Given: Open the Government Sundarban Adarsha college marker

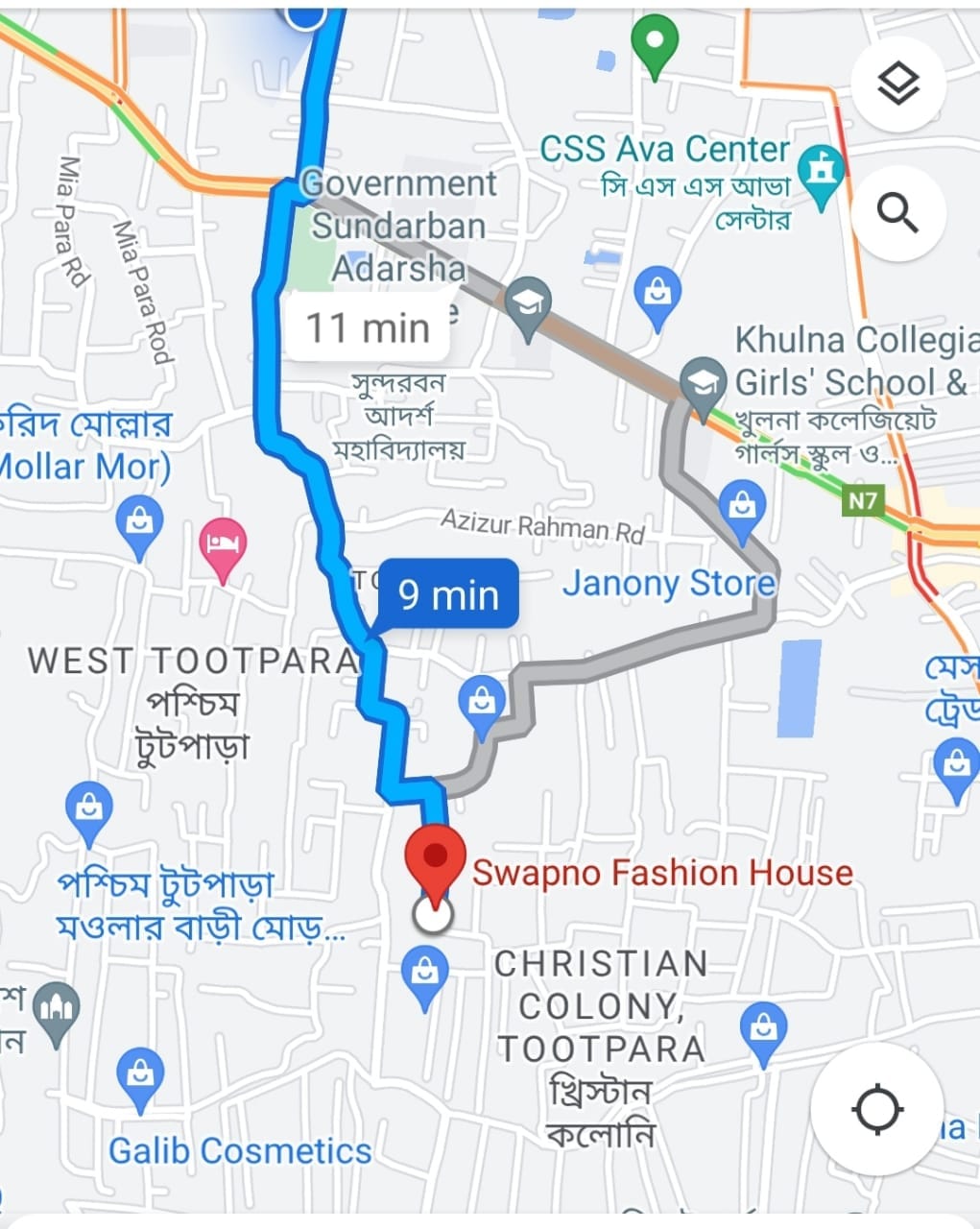Looking at the screenshot, I should click(x=528, y=303).
